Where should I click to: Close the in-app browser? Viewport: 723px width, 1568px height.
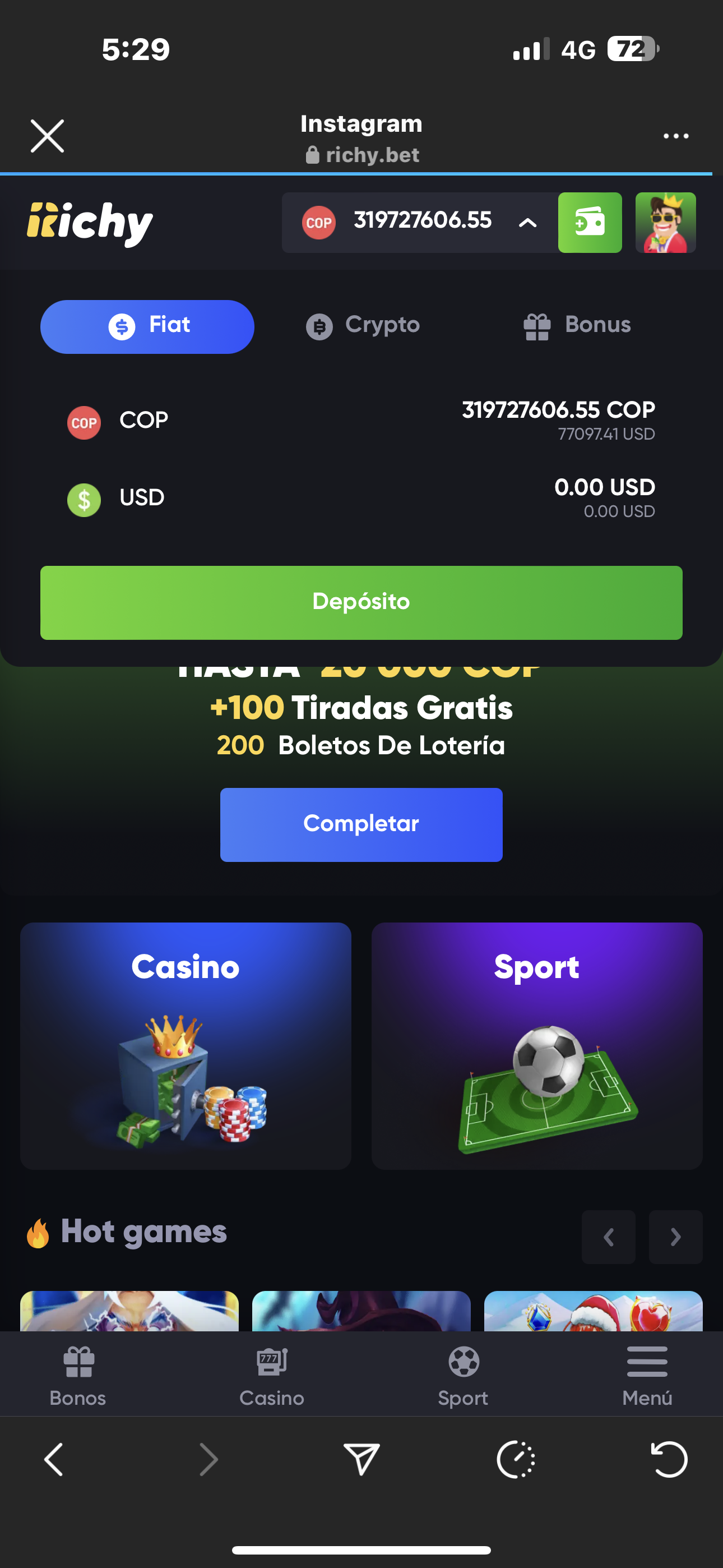click(x=47, y=136)
